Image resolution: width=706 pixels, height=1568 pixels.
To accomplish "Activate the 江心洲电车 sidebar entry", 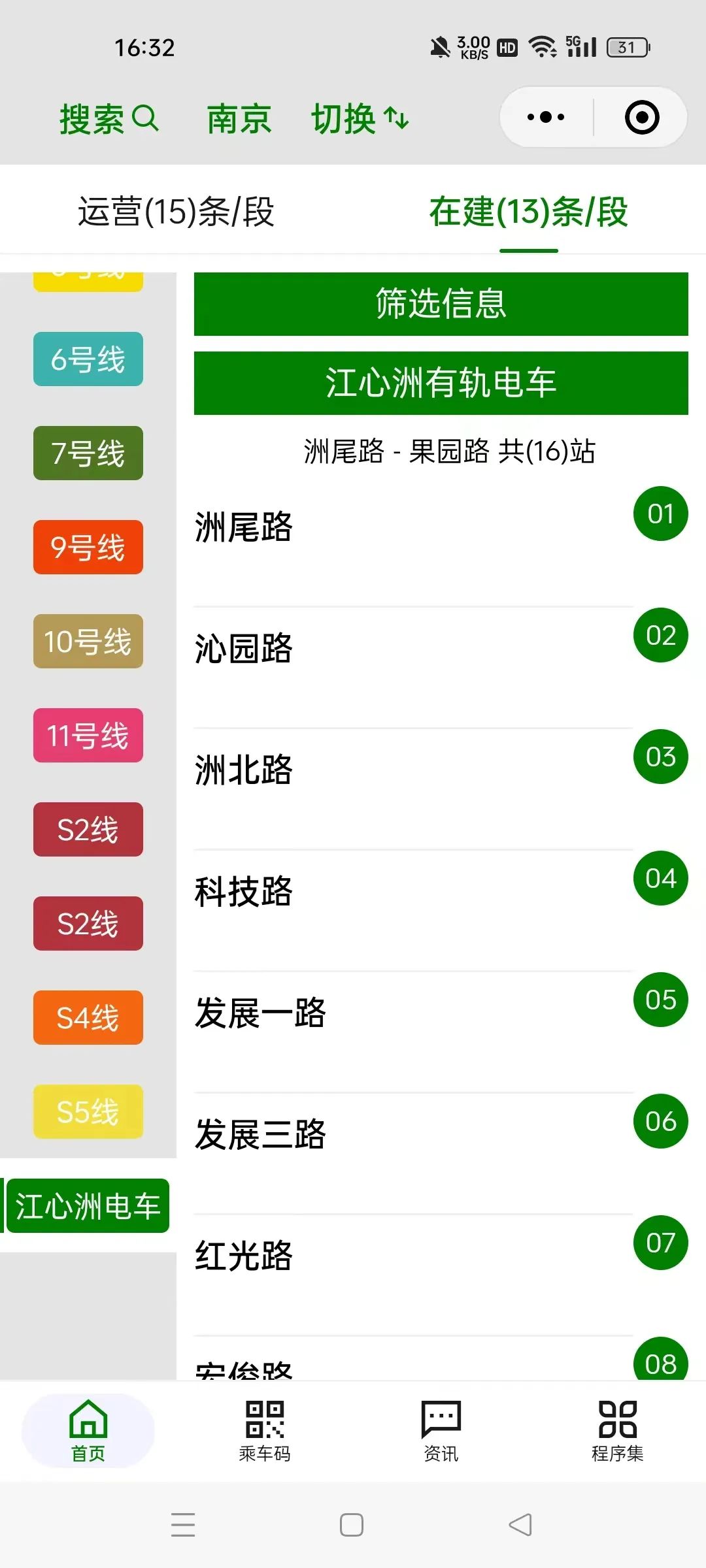I will tap(88, 1205).
